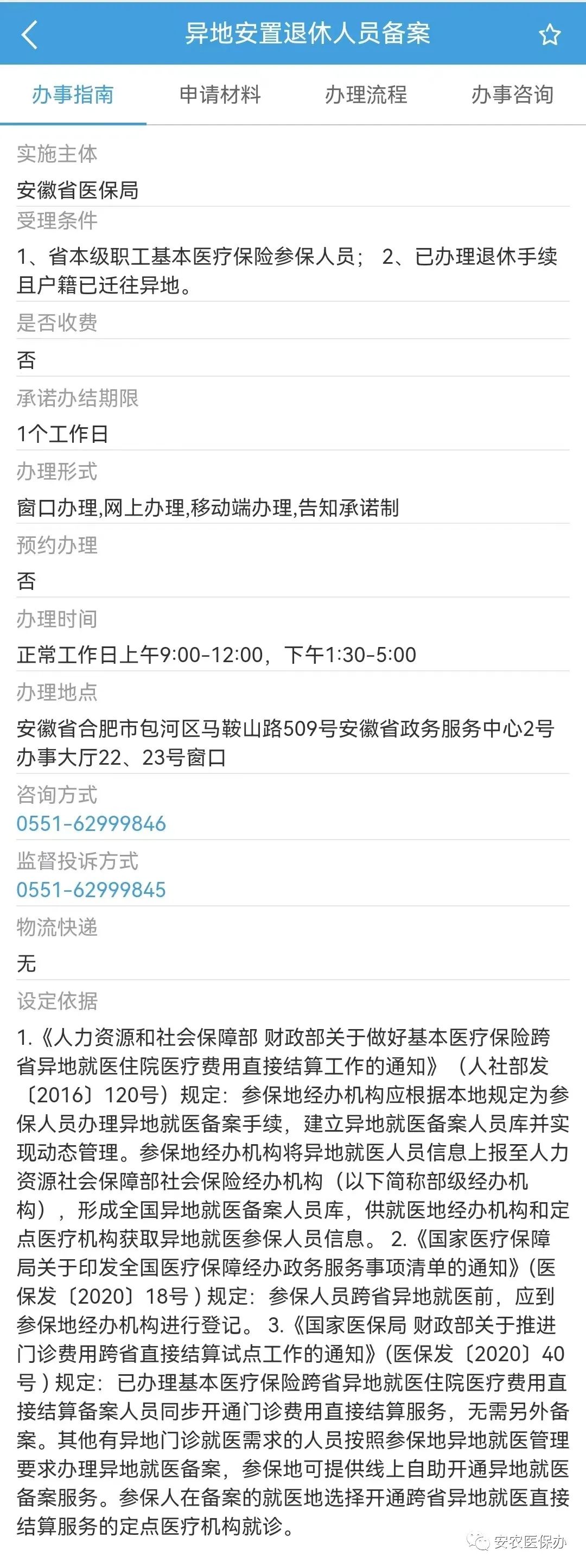The image size is (586, 1568).
Task: Open the 申请材料 tab
Action: click(220, 94)
